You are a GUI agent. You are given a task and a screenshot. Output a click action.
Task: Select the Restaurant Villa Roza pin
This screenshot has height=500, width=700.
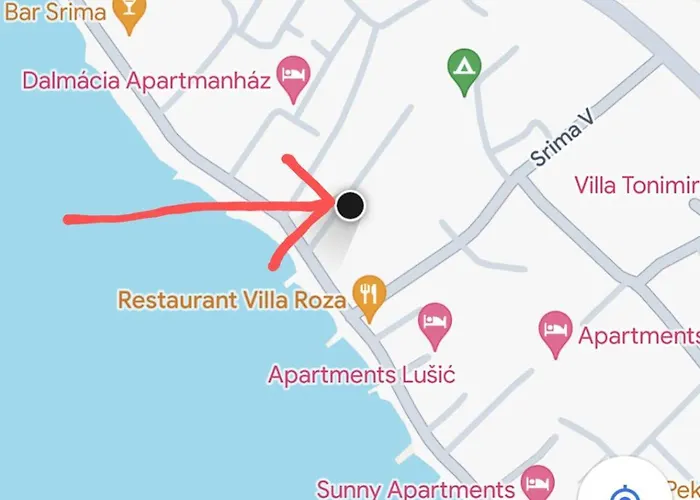(370, 295)
